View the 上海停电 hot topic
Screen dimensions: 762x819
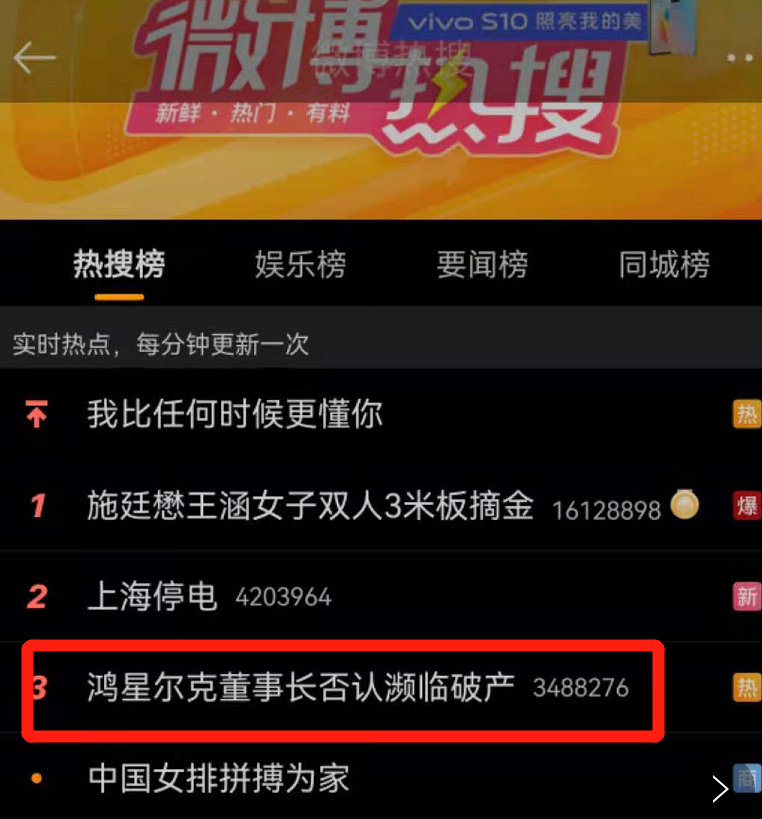pyautogui.click(x=152, y=598)
